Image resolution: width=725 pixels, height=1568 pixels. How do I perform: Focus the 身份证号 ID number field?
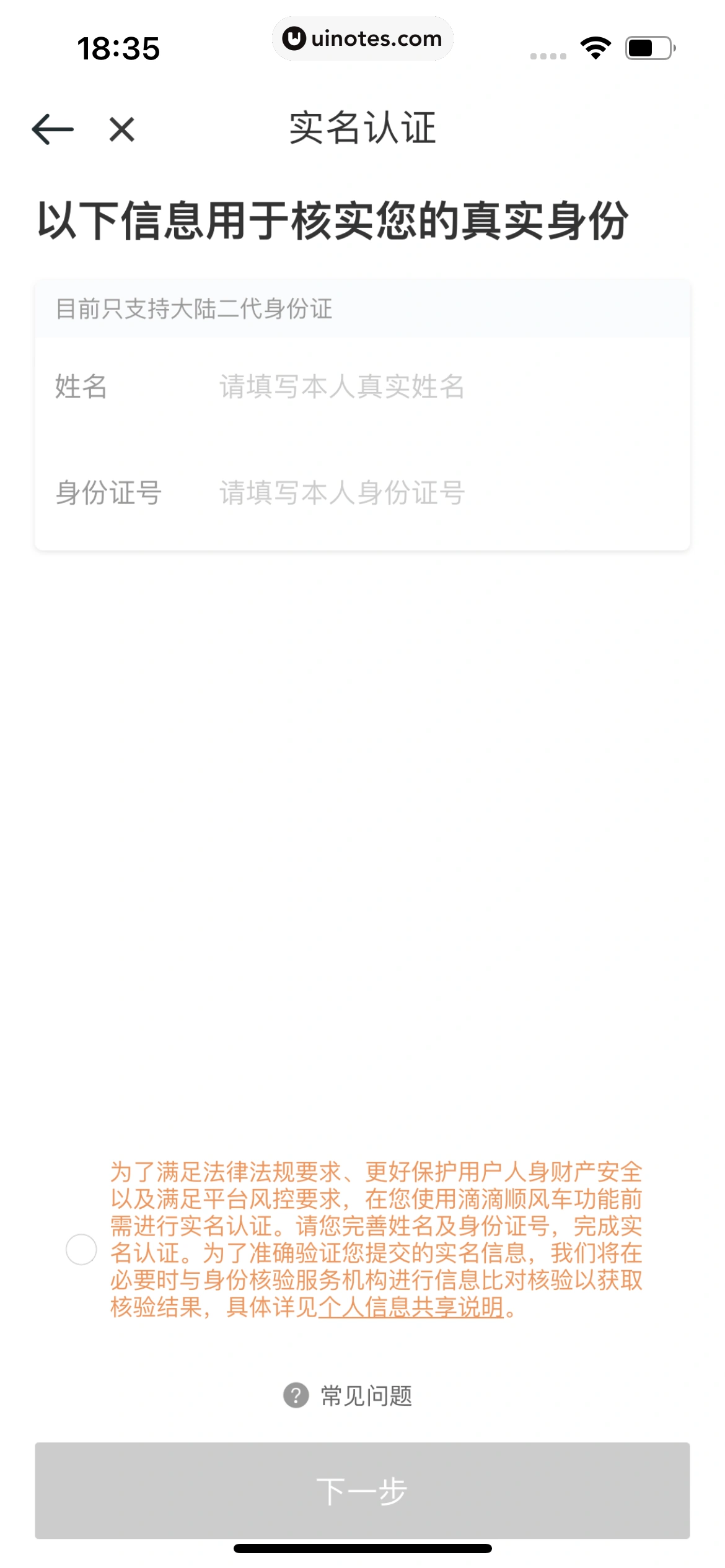point(434,494)
